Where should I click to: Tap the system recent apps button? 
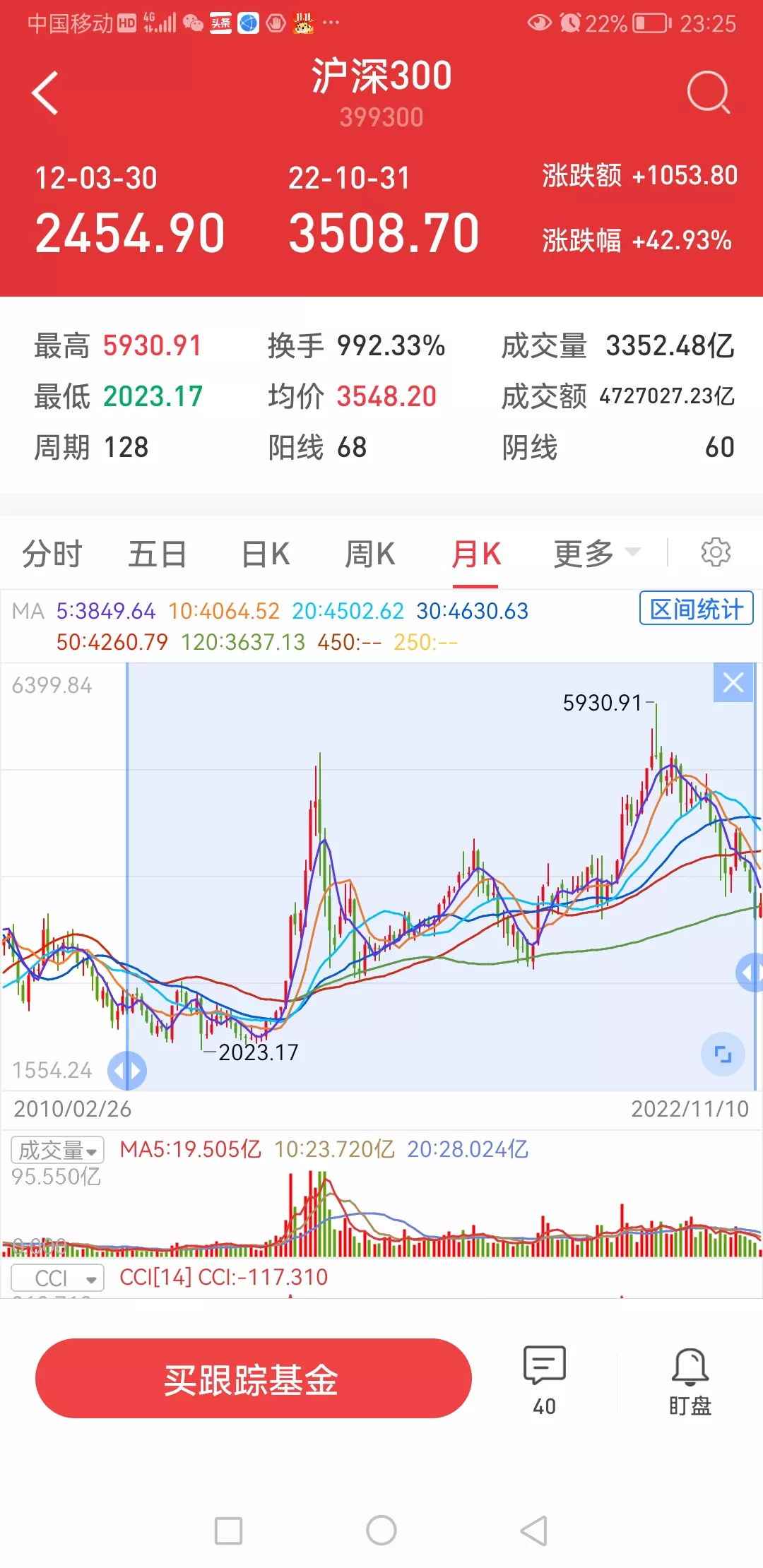pyautogui.click(x=228, y=1531)
